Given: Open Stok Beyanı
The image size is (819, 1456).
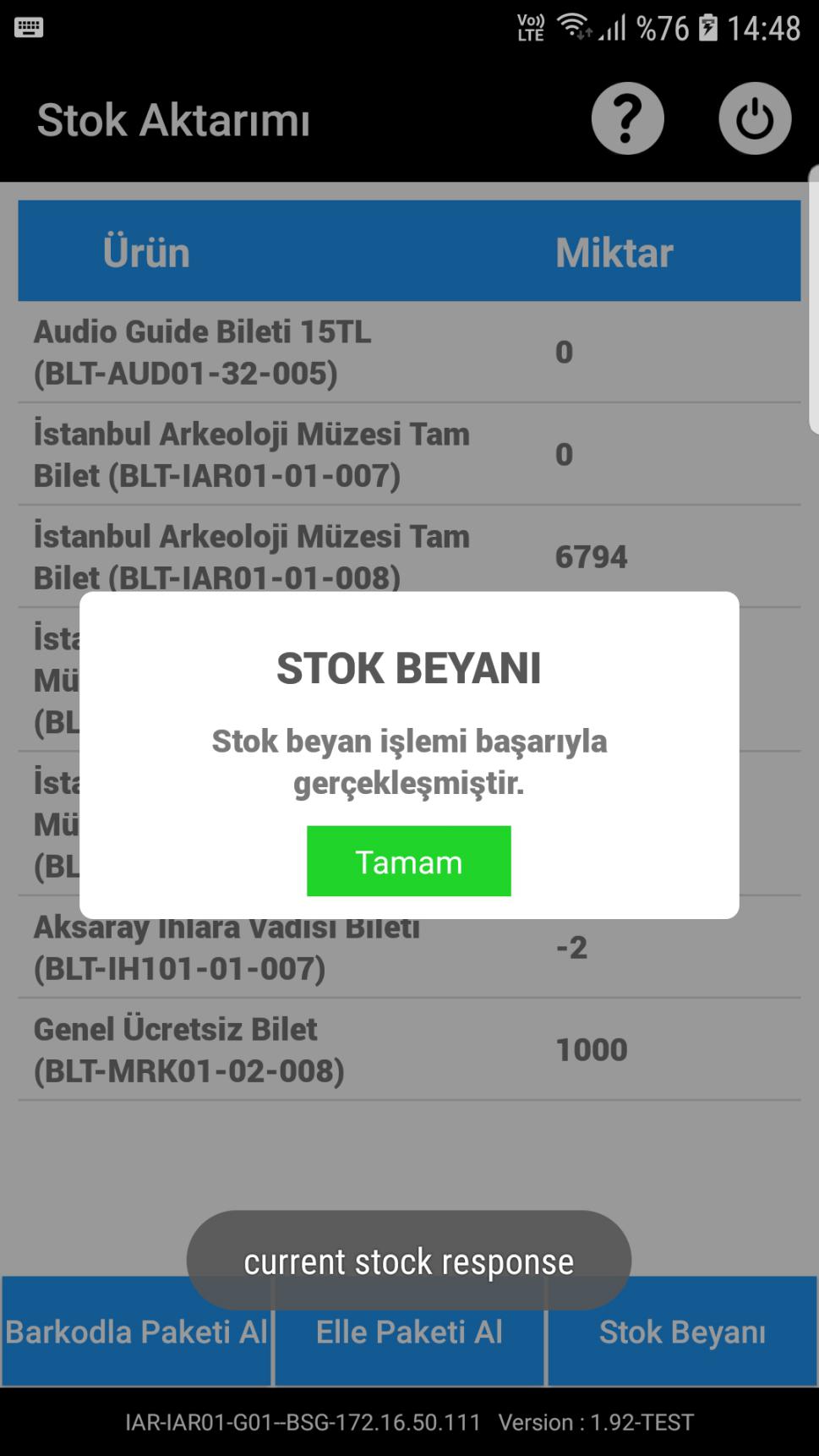Looking at the screenshot, I should [x=683, y=1332].
